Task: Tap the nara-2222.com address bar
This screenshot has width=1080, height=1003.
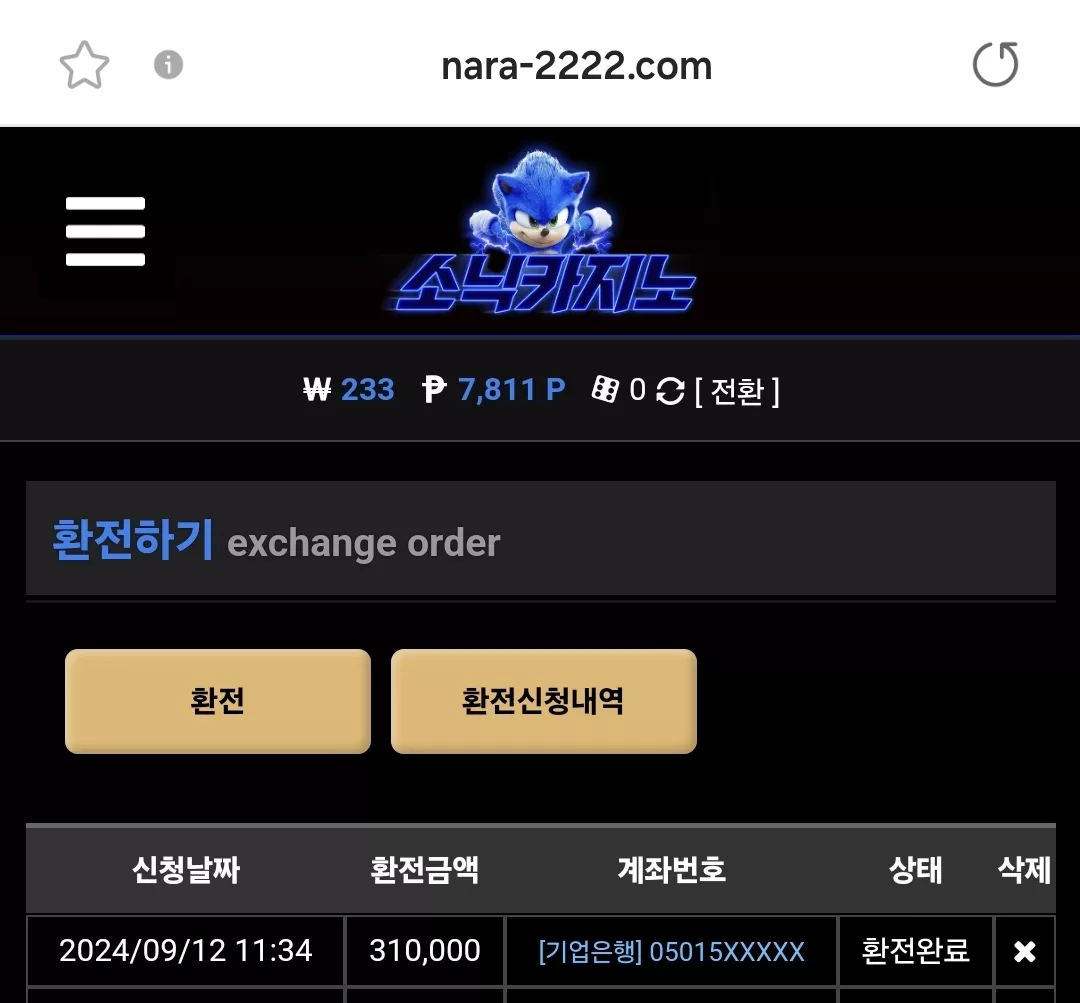Action: pos(577,66)
